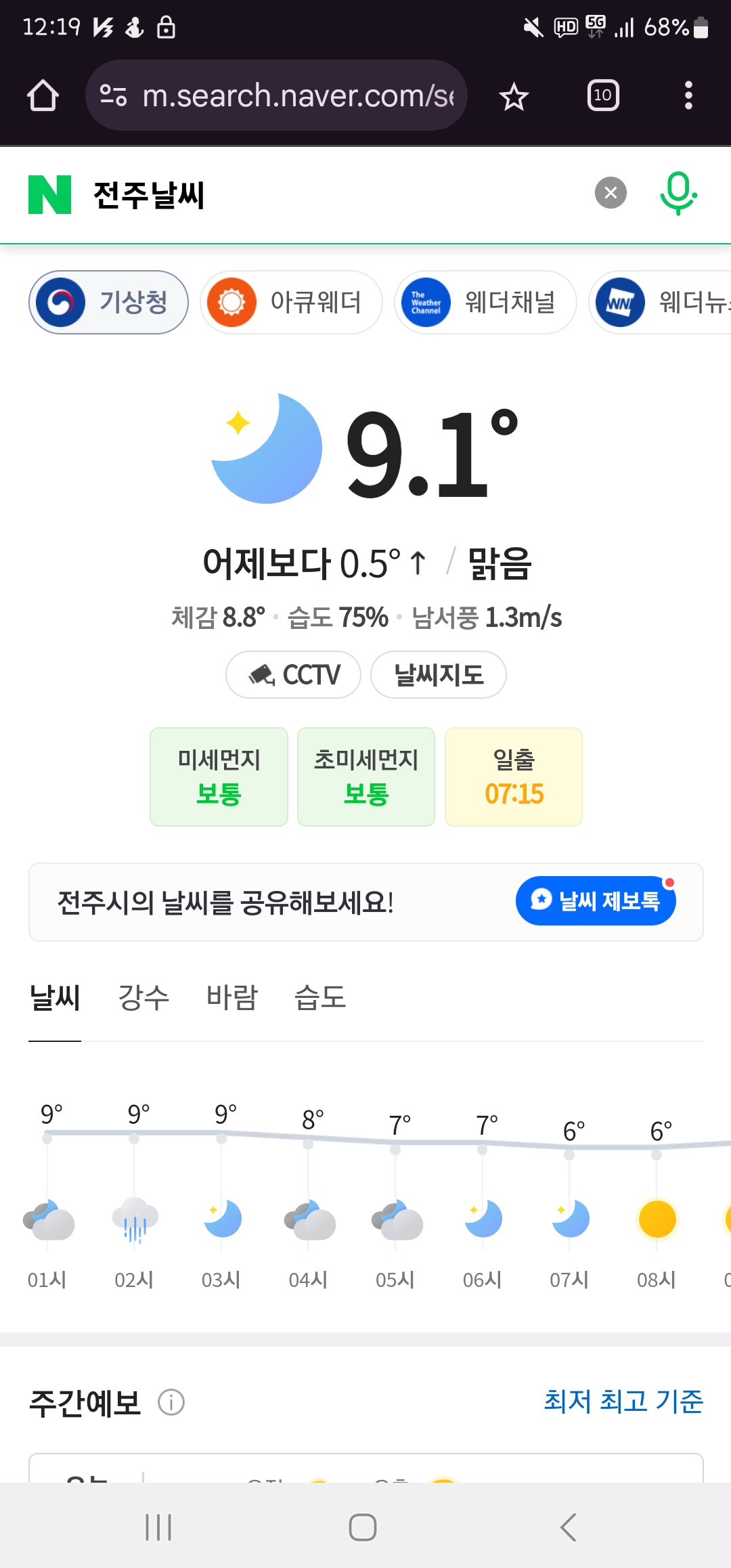View 초미세먼지 ultrafine dust details
Screen dimensions: 731x1568
click(x=366, y=777)
